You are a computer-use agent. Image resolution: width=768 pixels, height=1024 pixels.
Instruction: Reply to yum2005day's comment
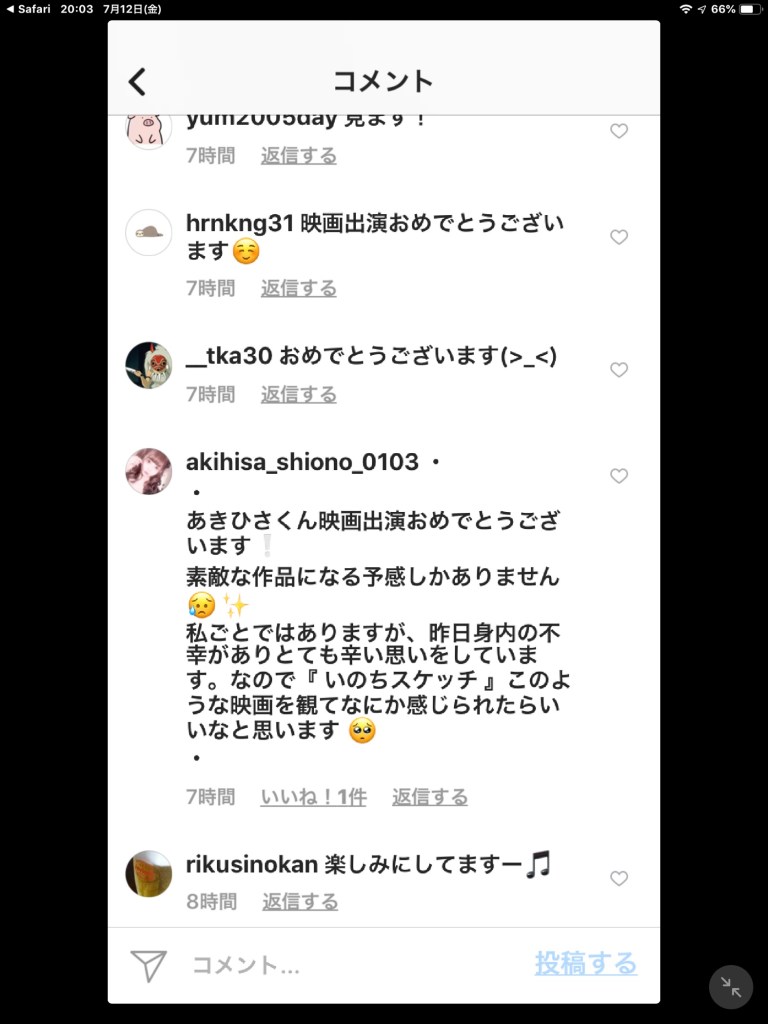(x=299, y=155)
